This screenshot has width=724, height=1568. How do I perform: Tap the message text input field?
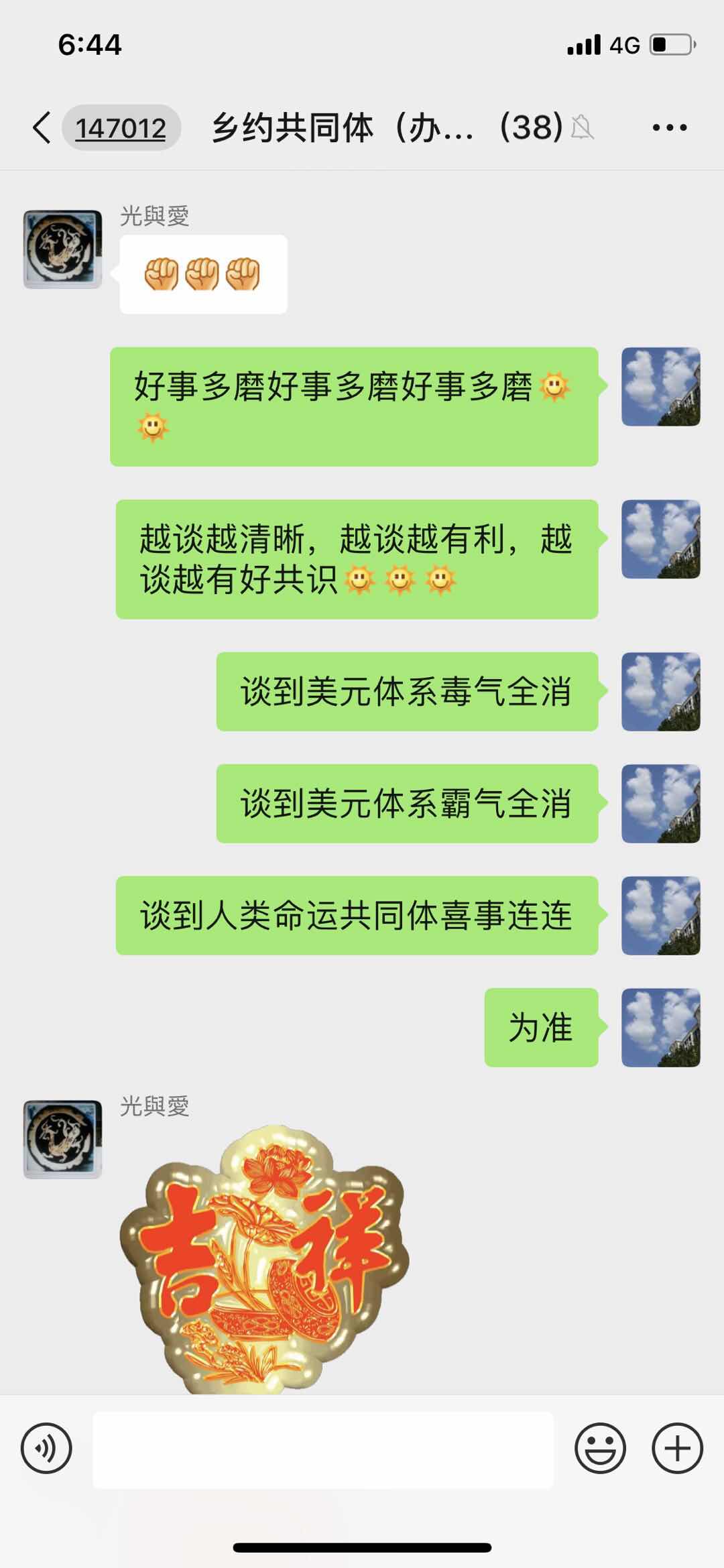[x=323, y=1449]
